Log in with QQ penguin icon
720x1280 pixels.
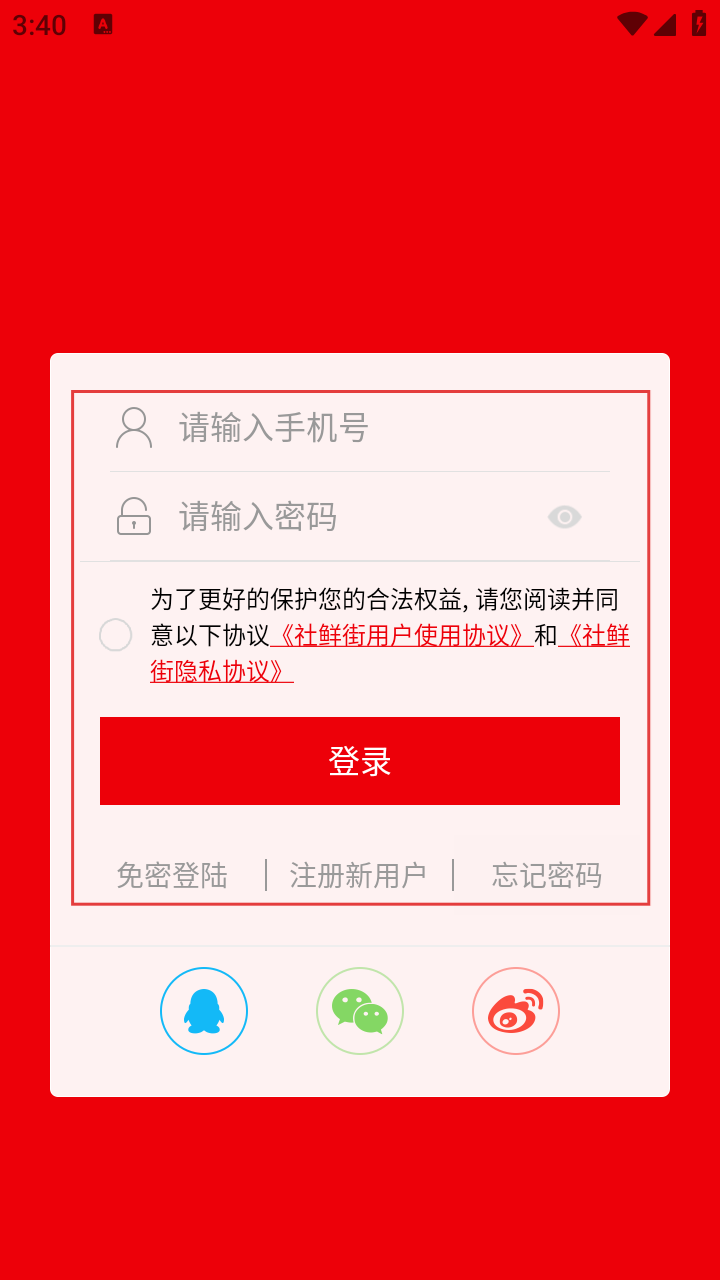204,1011
